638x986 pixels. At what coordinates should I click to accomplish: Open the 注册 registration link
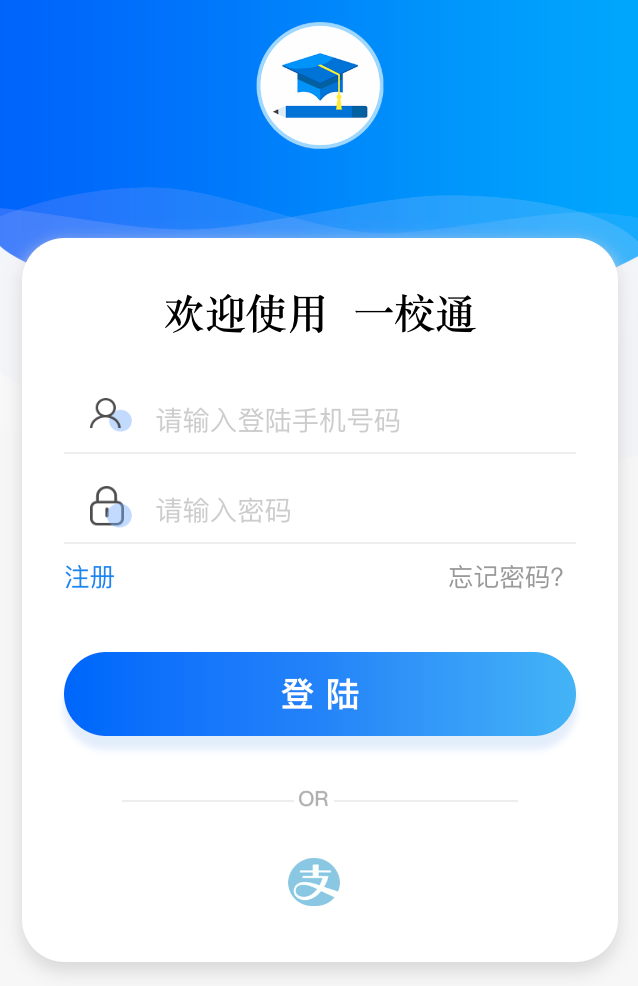(x=89, y=577)
